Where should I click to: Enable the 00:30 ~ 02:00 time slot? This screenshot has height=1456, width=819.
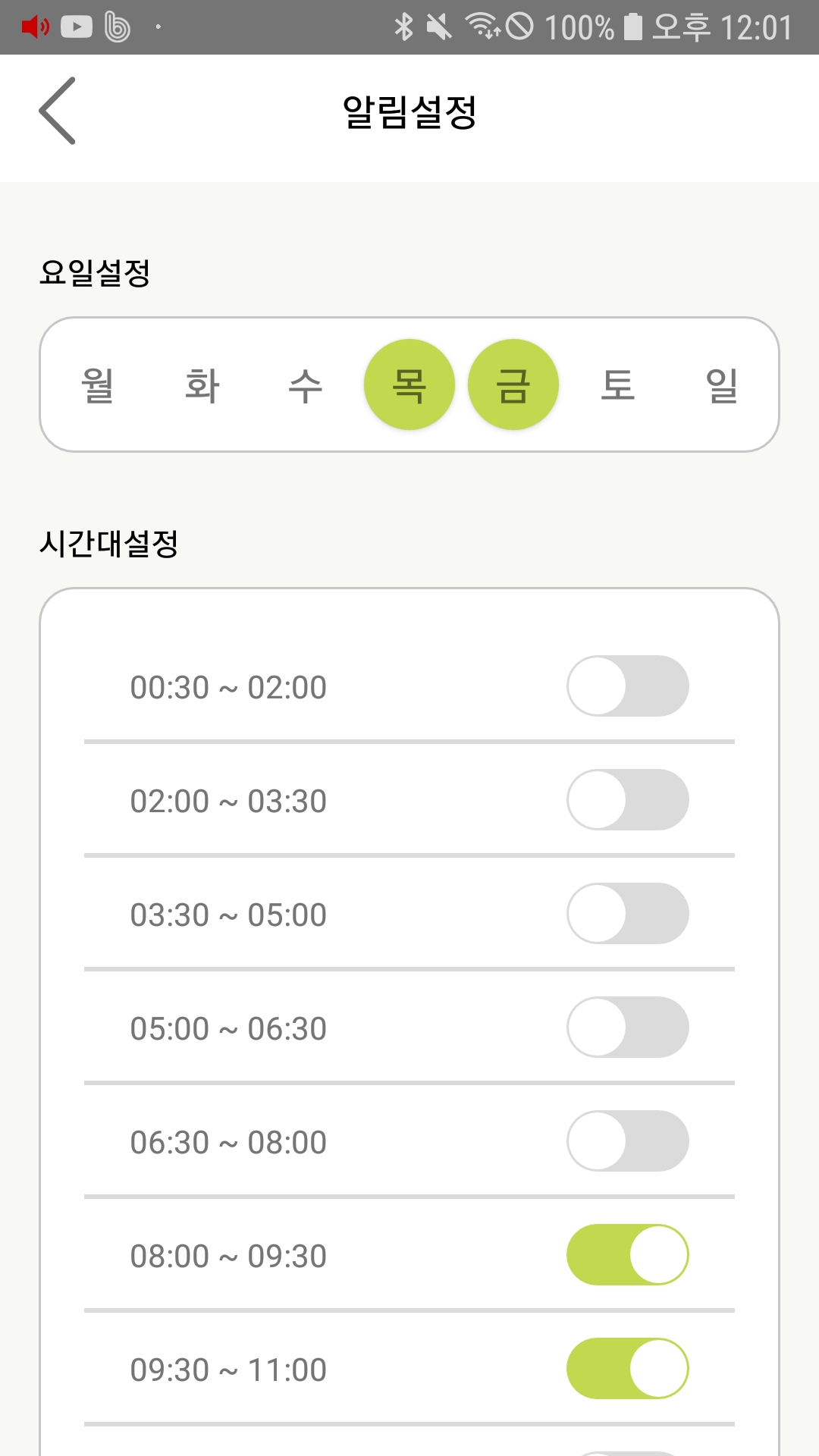pyautogui.click(x=628, y=686)
